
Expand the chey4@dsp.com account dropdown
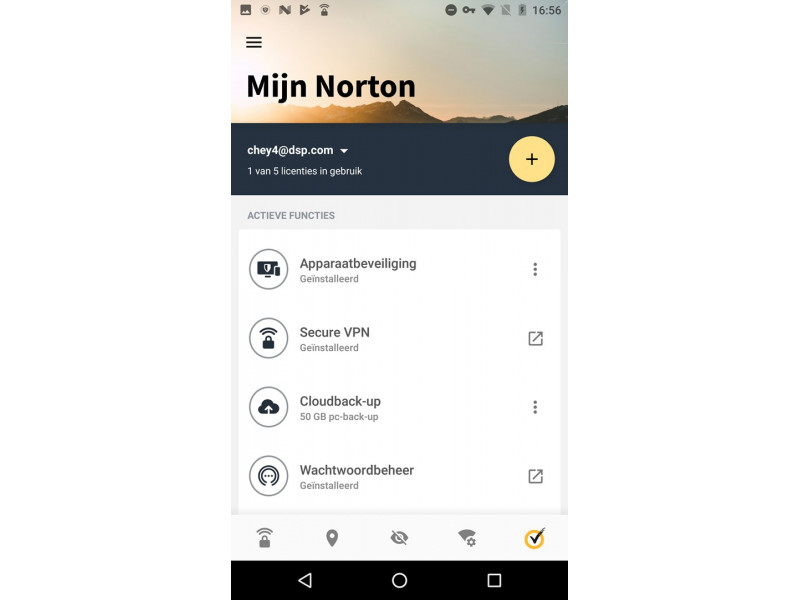(344, 151)
